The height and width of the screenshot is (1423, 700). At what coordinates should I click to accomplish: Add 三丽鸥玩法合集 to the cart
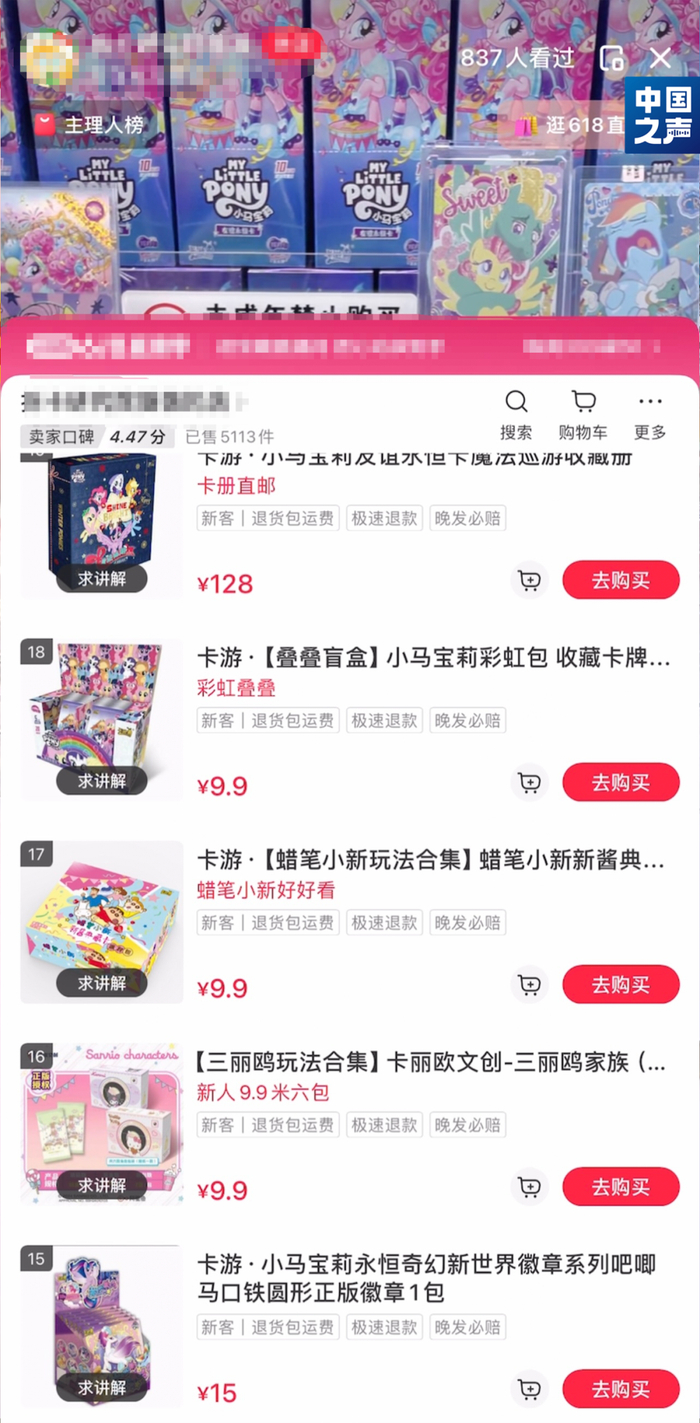(x=529, y=1187)
